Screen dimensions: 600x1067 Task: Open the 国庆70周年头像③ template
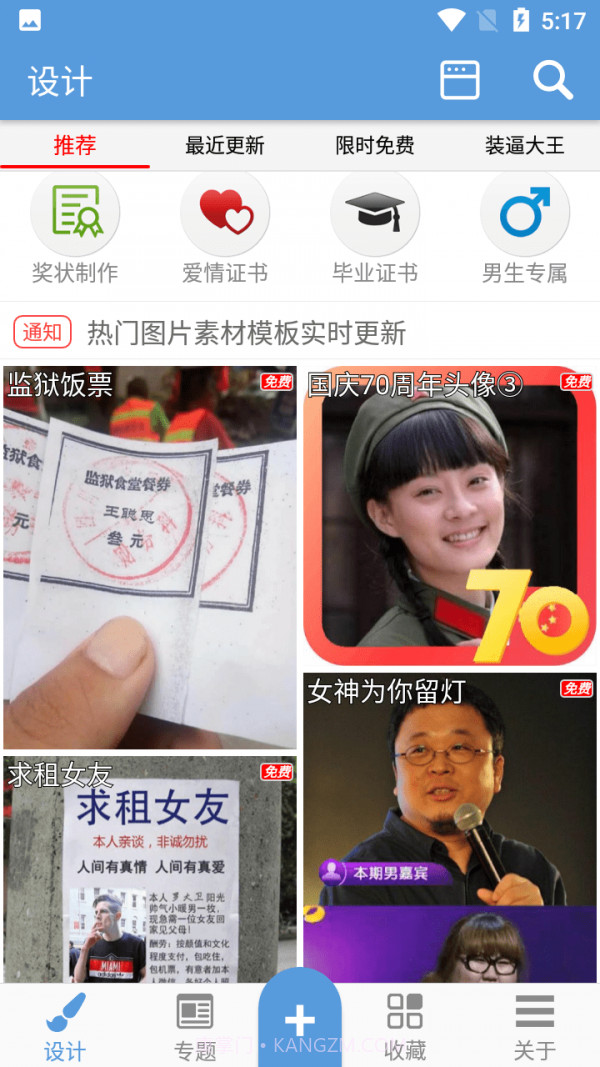point(450,516)
